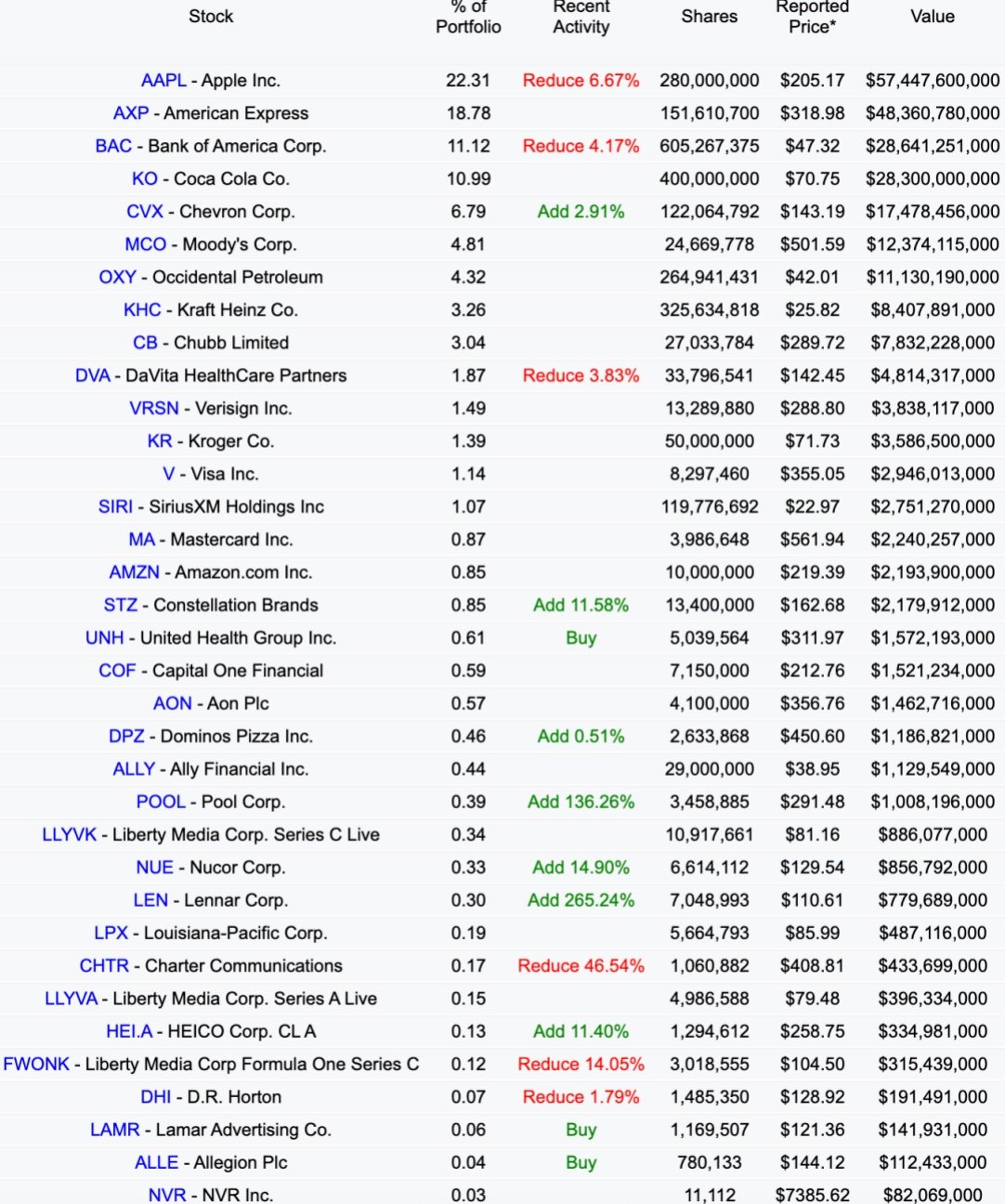This screenshot has height=1204, width=1005.
Task: Tap the OXY Occidental Petroleum link
Action: (x=118, y=277)
